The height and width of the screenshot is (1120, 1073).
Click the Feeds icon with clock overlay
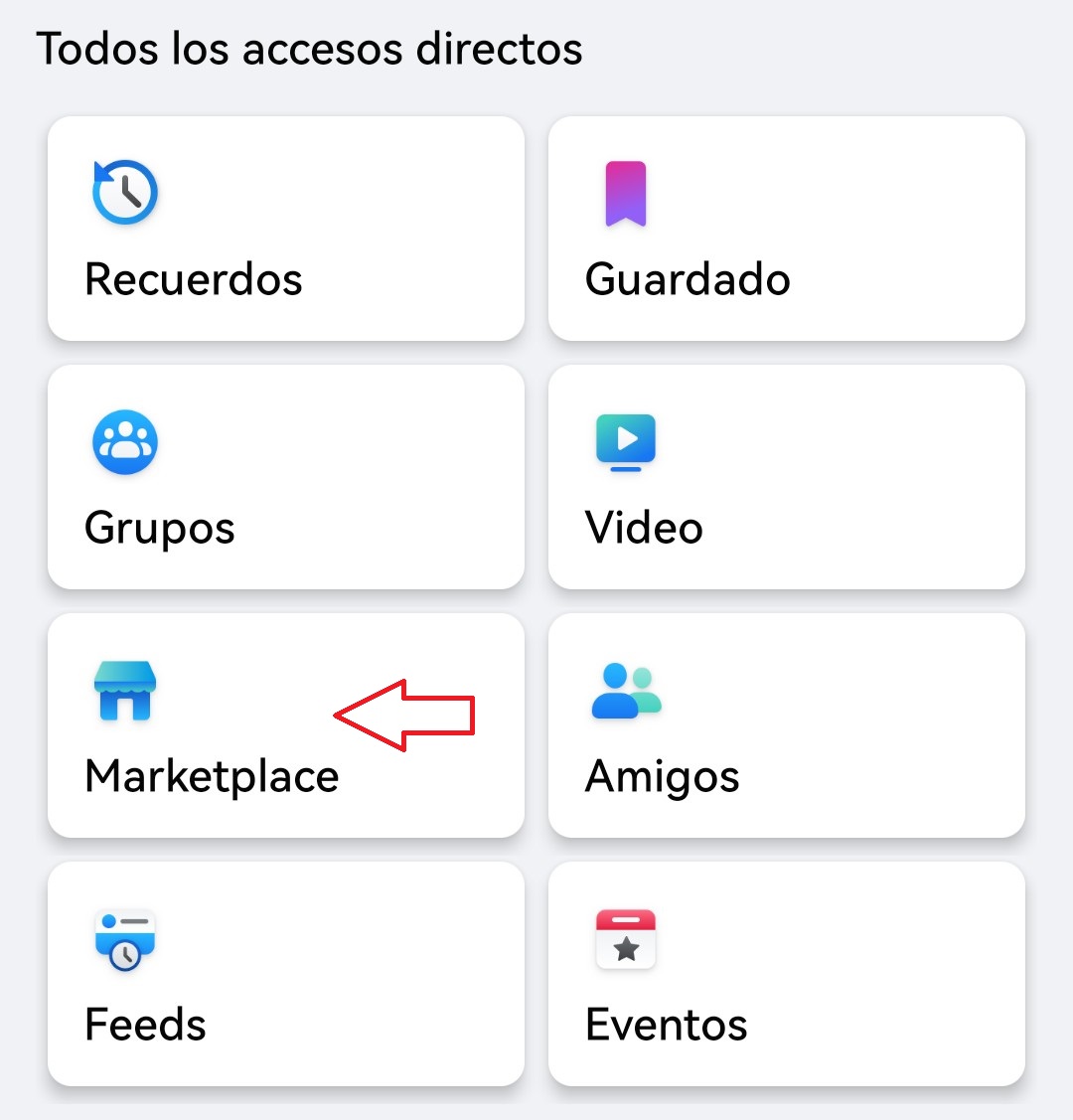pos(124,939)
